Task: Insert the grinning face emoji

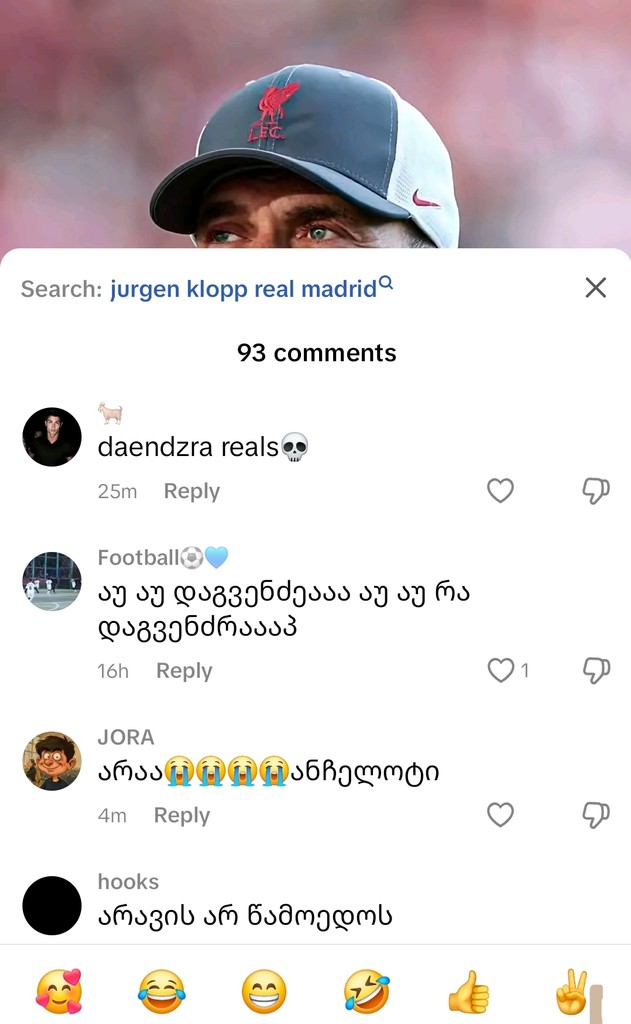Action: (264, 992)
